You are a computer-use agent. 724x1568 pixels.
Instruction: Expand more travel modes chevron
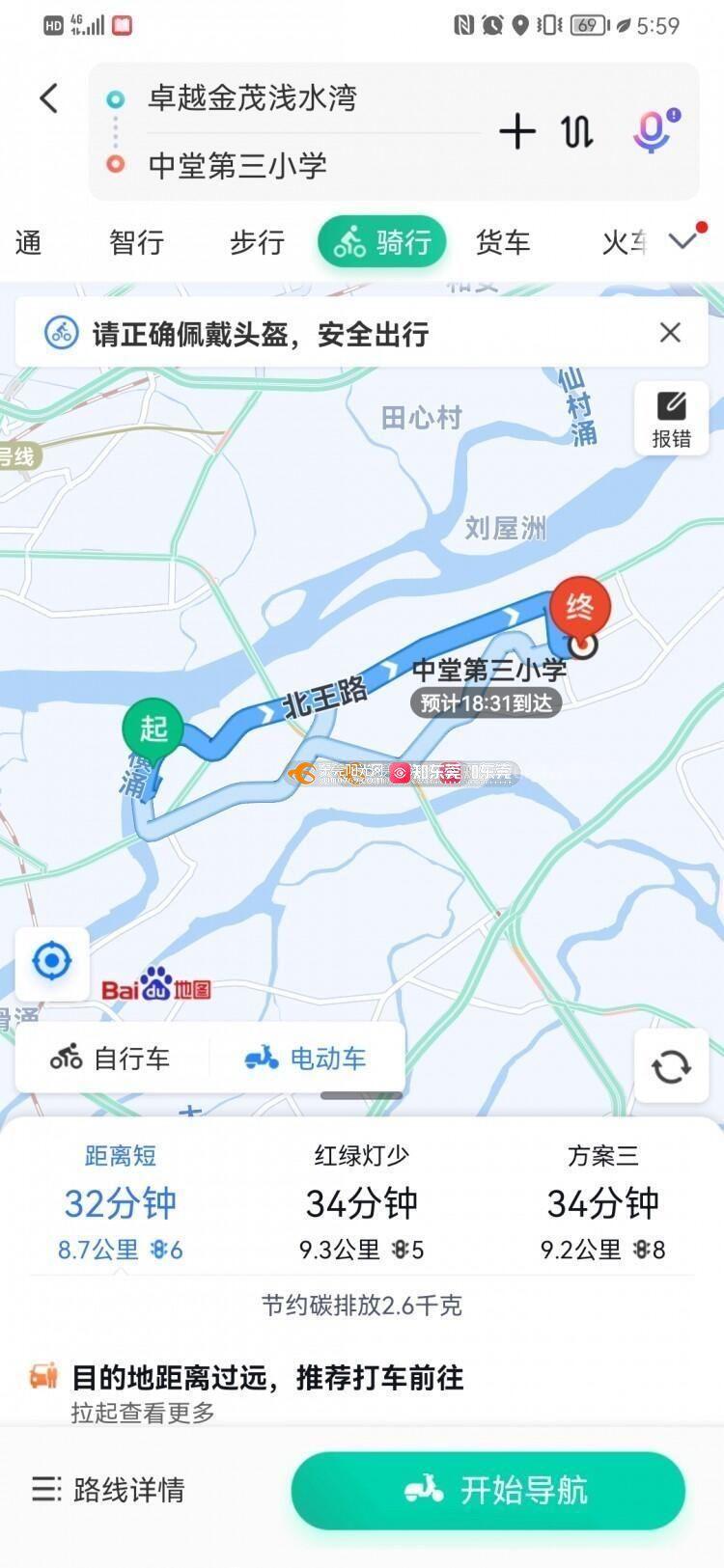[683, 240]
